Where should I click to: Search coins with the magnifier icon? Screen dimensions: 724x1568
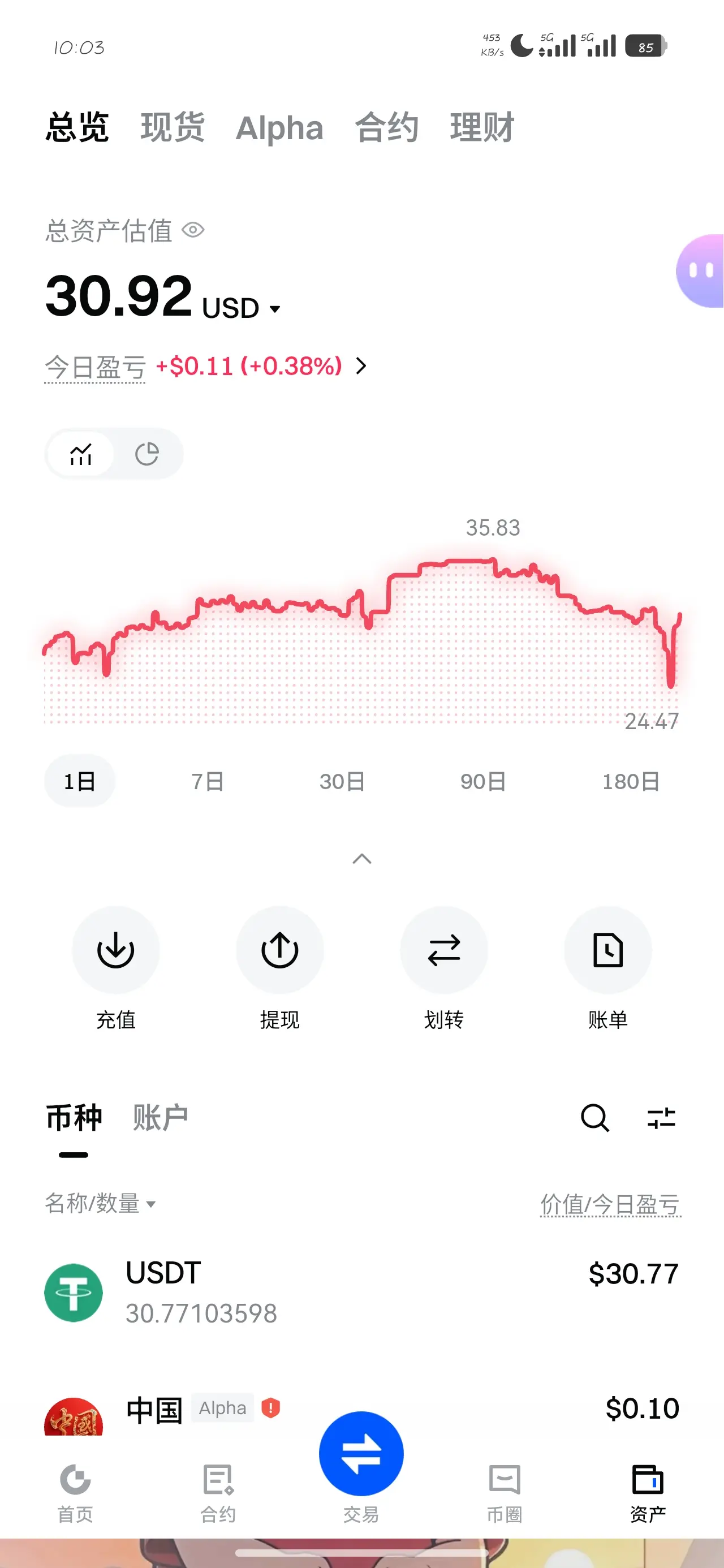pyautogui.click(x=594, y=1118)
